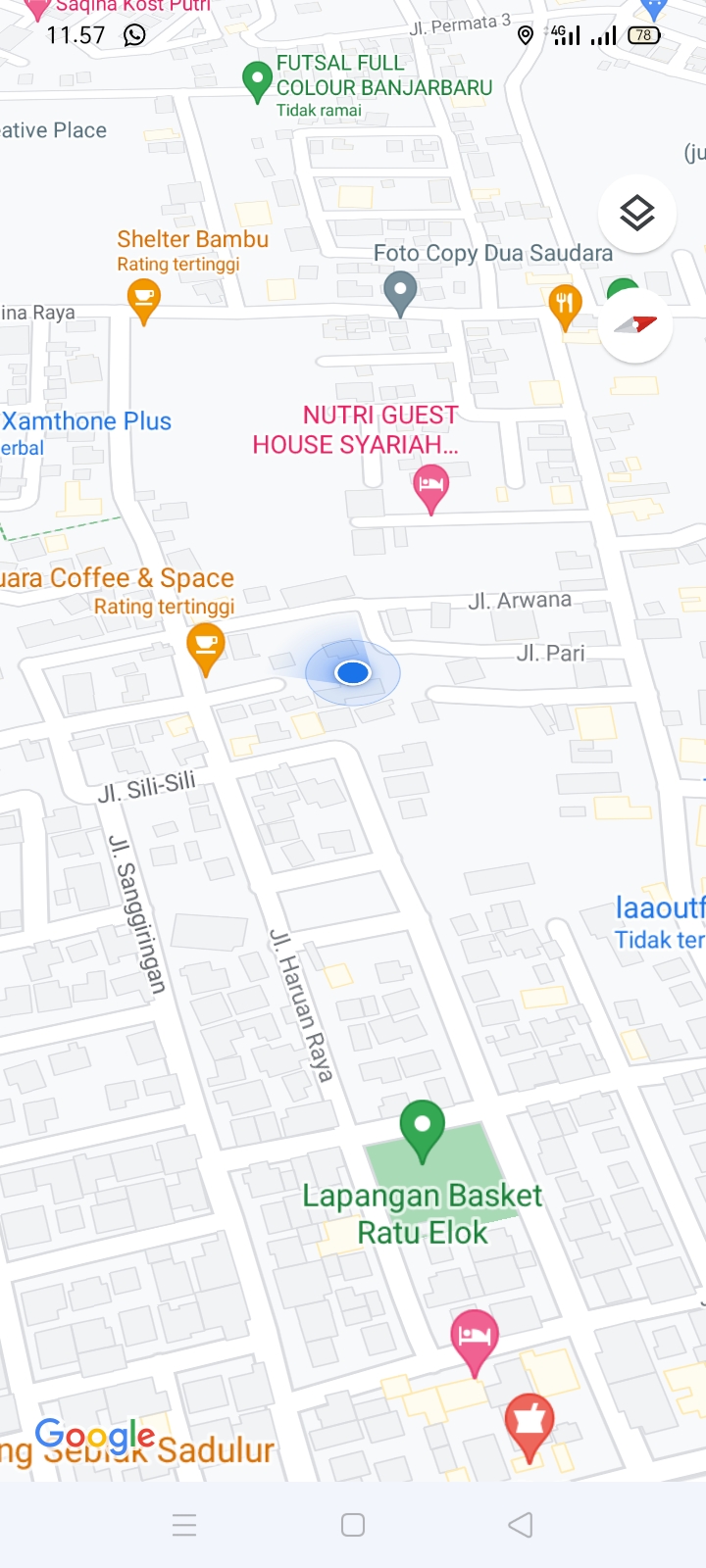Open the Coffee & Space cafe pin
The image size is (706, 1568).
coord(205,649)
